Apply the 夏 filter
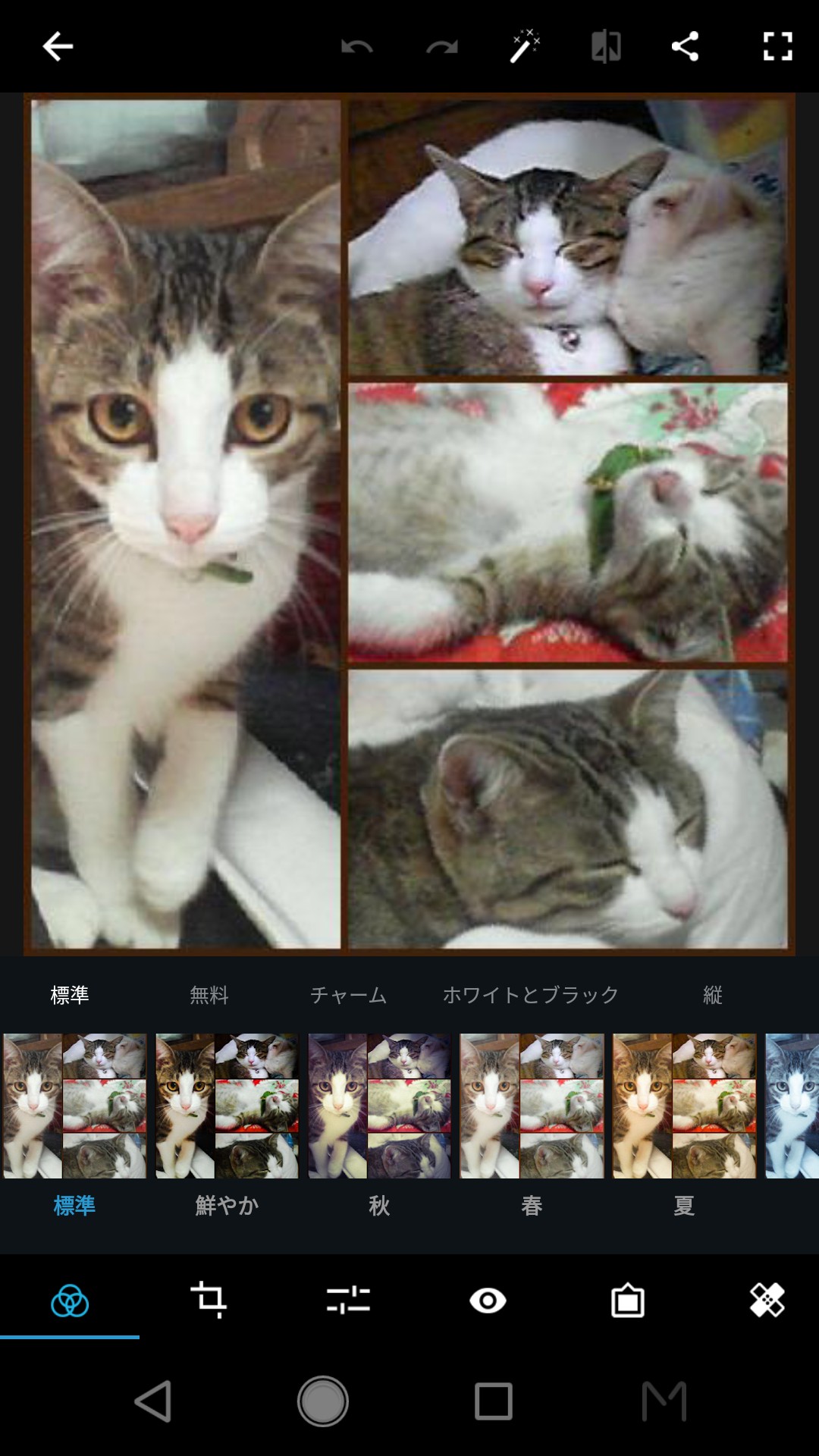Viewport: 819px width, 1456px height. [684, 1106]
